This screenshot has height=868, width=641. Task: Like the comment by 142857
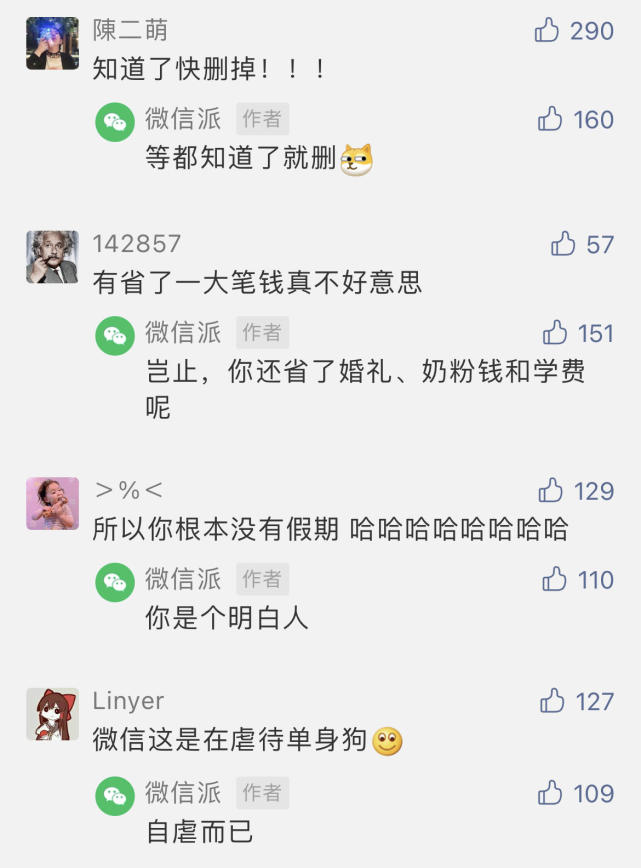pyautogui.click(x=563, y=244)
